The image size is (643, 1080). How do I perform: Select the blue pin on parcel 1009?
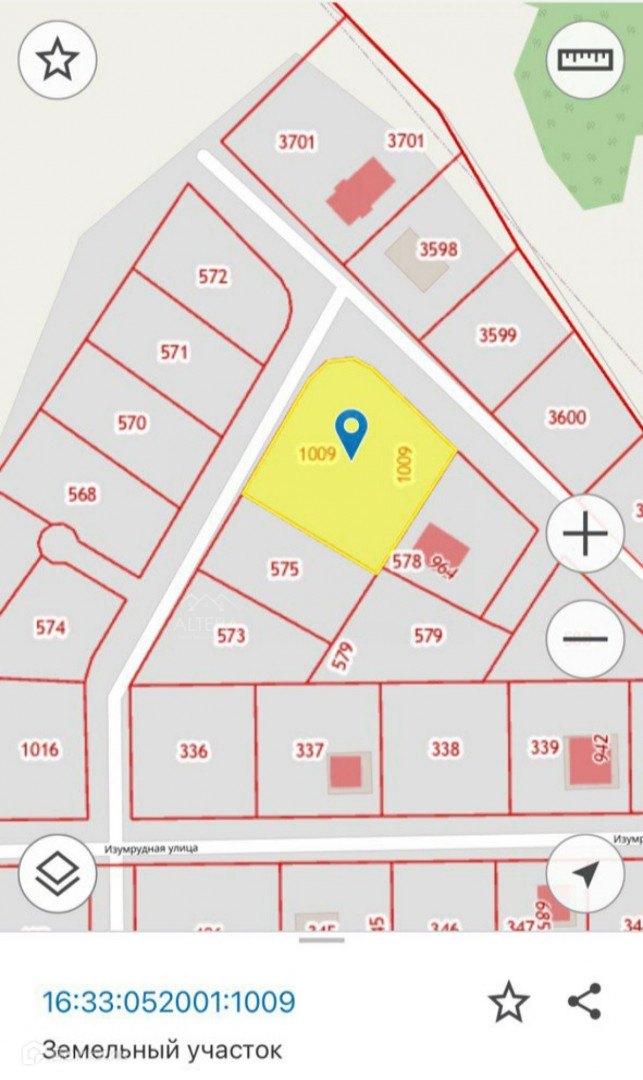click(351, 432)
